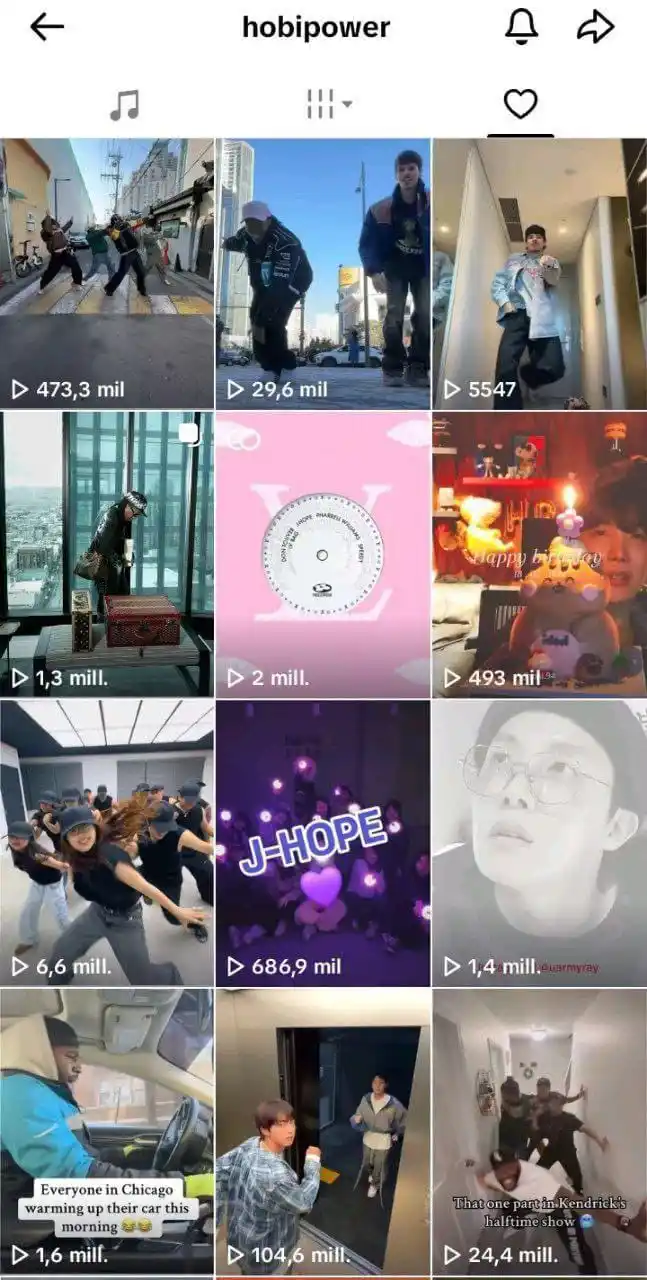
Task: Switch to the liked videos heart tab
Action: click(520, 104)
